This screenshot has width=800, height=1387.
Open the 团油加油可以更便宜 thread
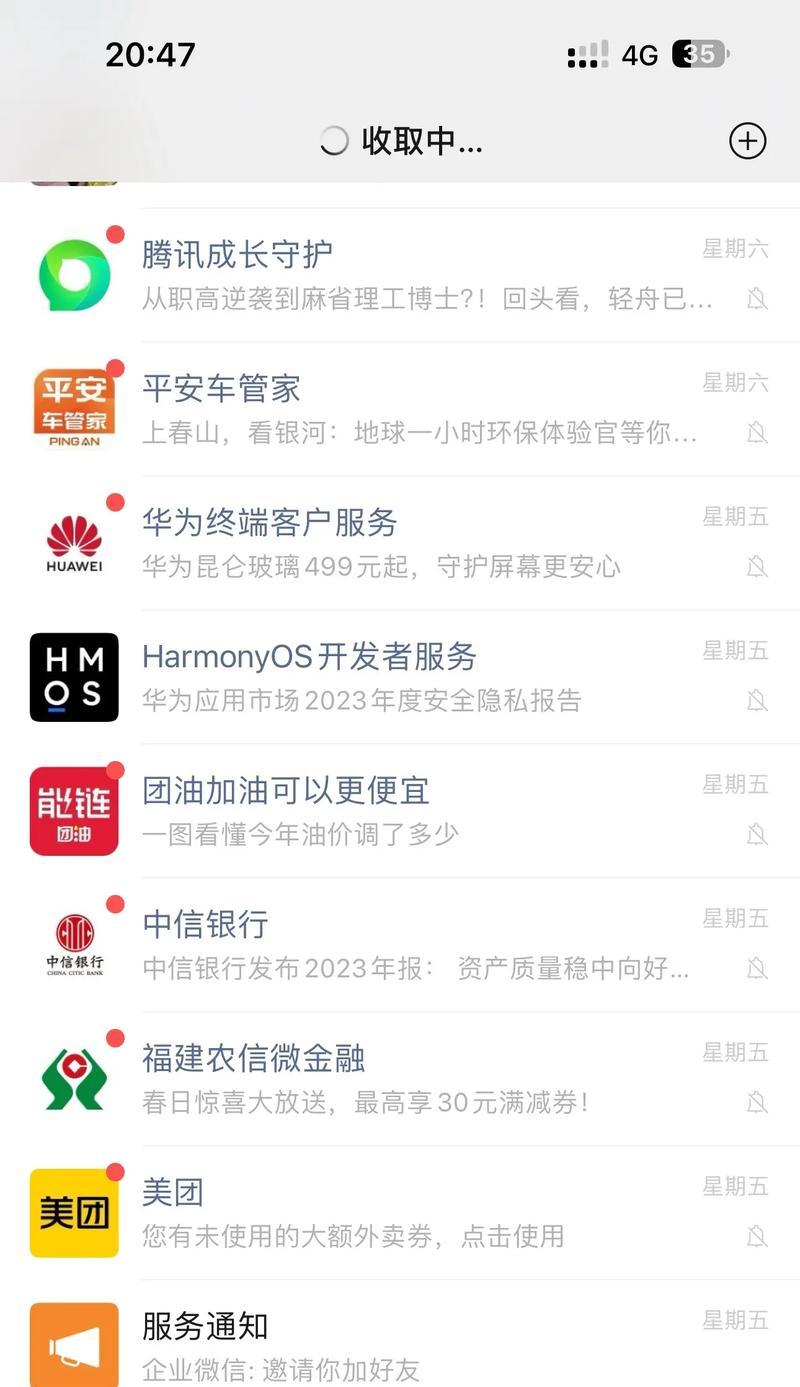(x=400, y=811)
